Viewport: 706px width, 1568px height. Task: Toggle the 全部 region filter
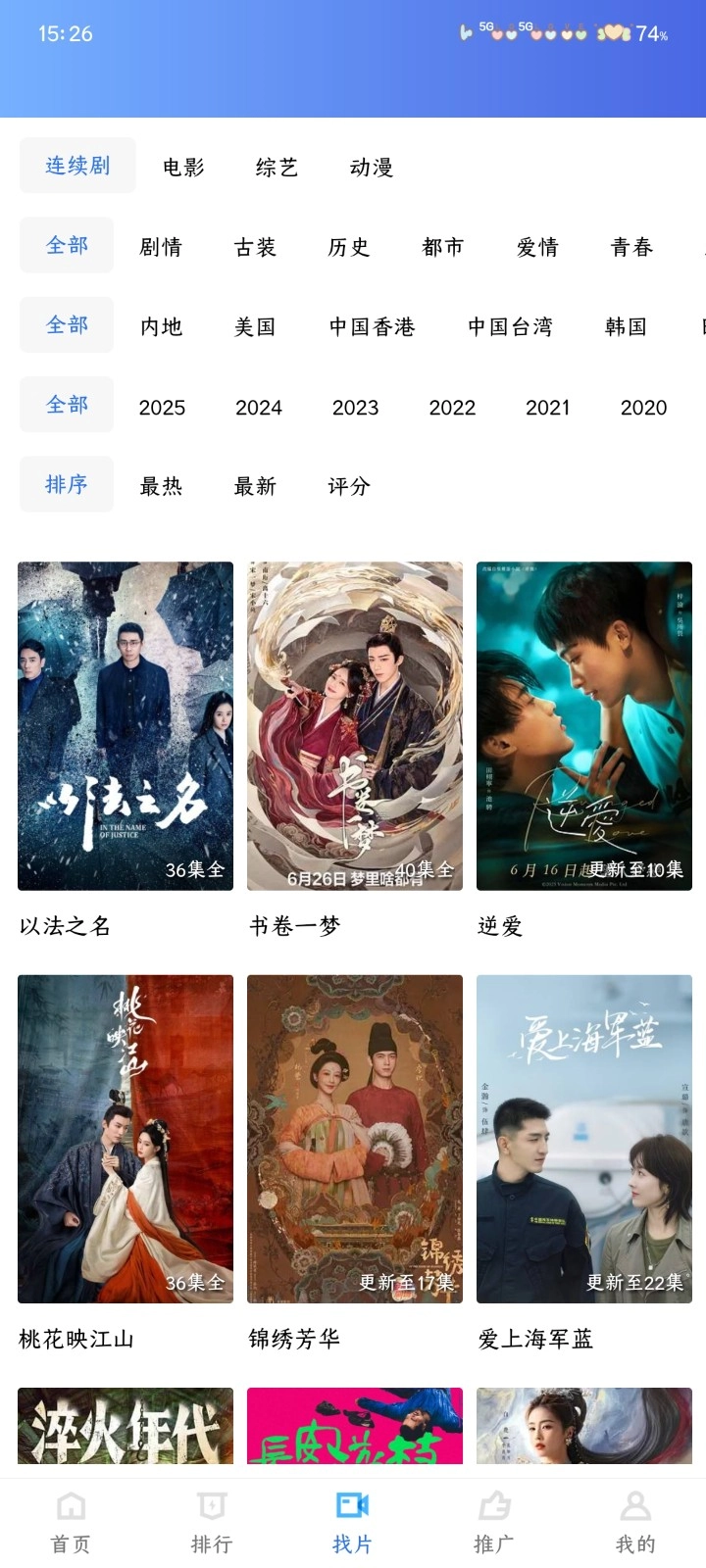pos(66,324)
